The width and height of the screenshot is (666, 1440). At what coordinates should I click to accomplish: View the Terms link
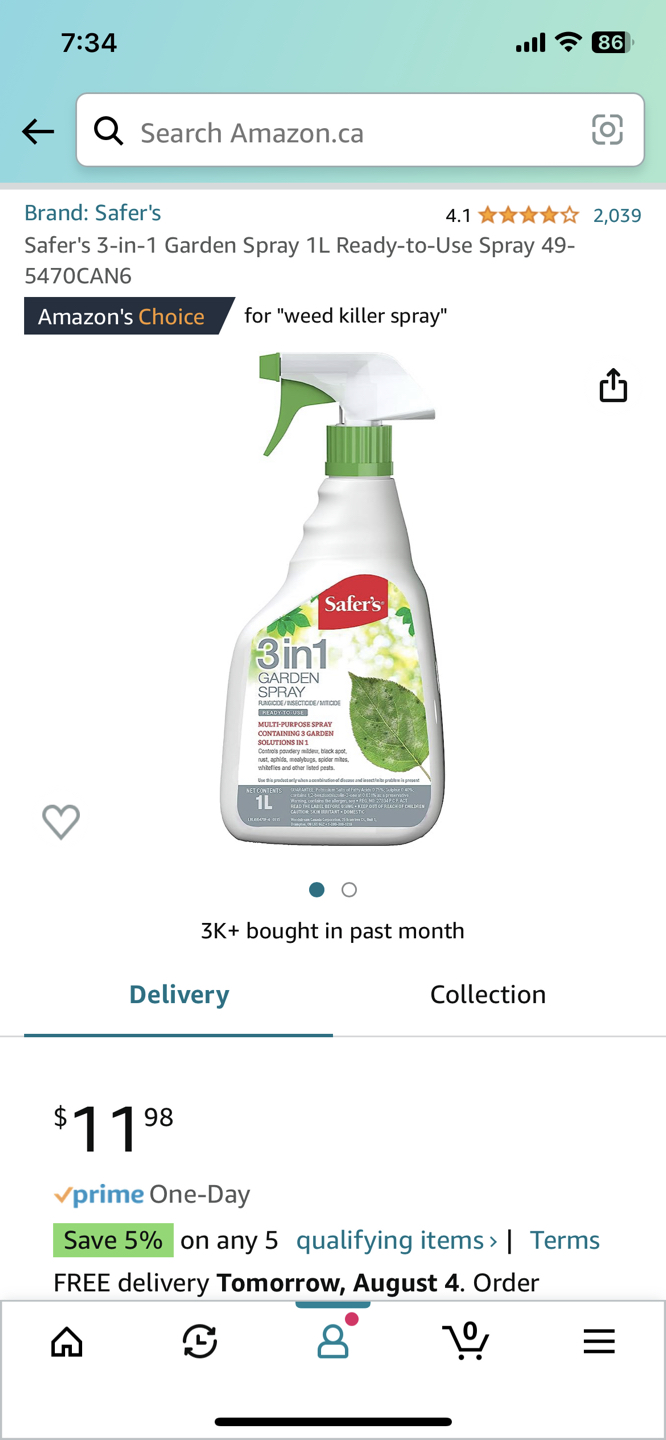(x=564, y=1240)
